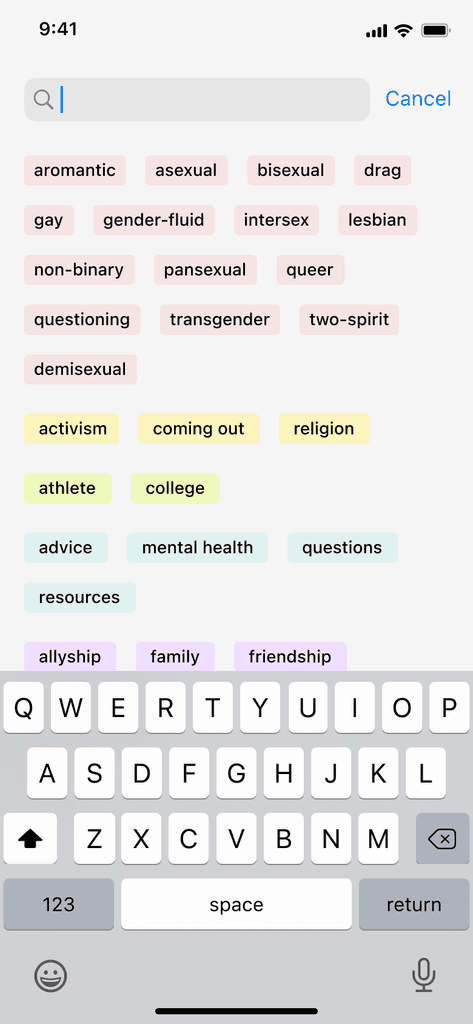Hit the keyboard backspace key

point(442,839)
